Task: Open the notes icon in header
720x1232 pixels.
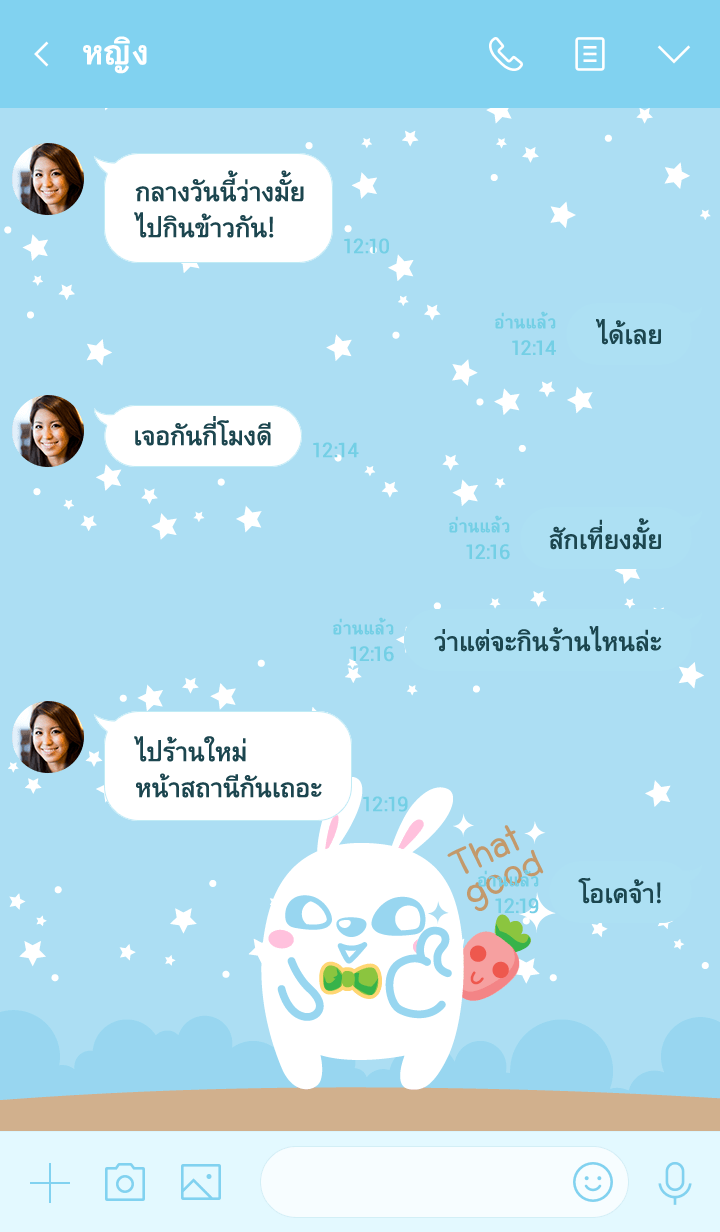Action: pos(590,54)
